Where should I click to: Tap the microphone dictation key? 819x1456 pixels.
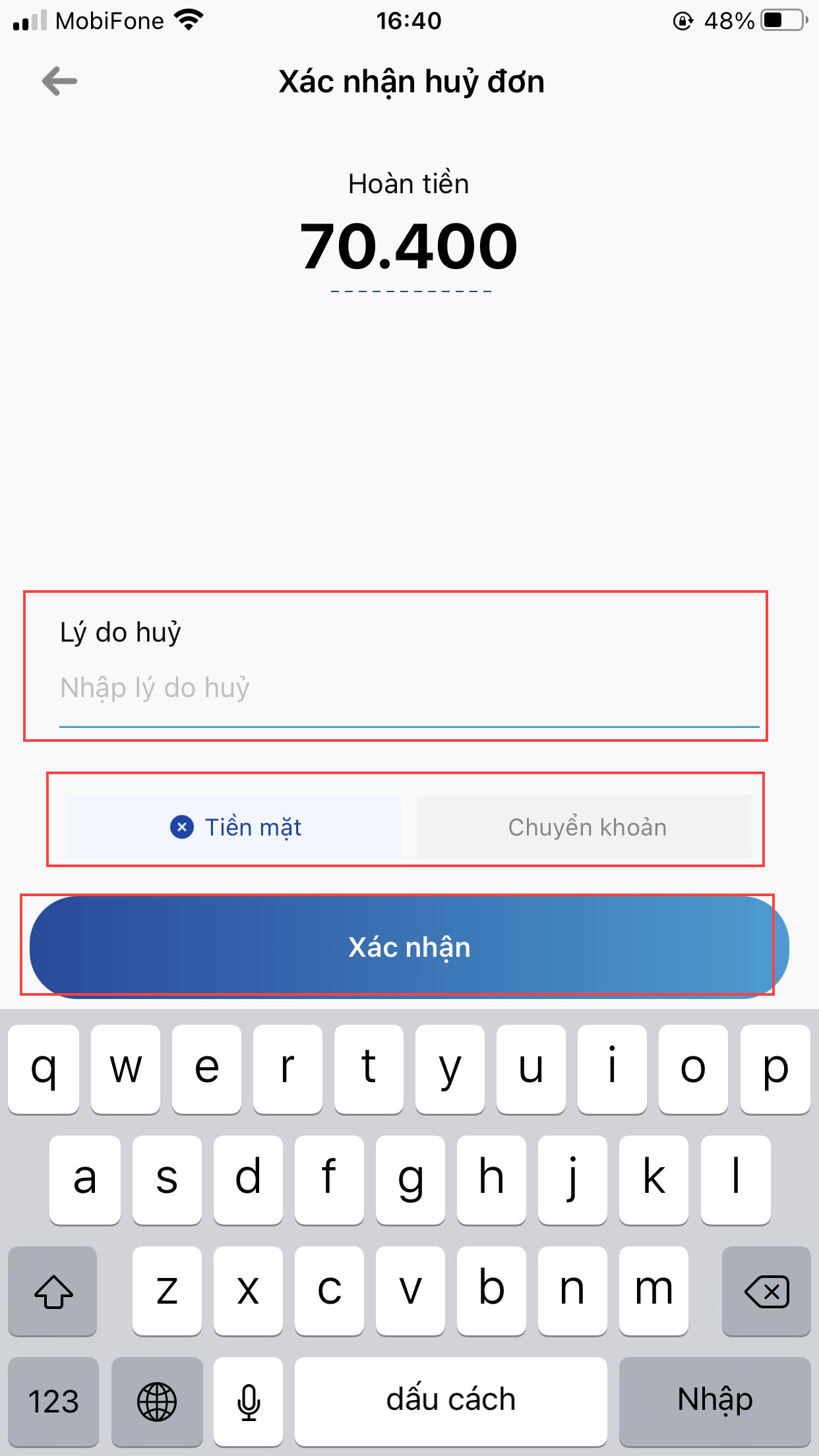coord(249,1401)
